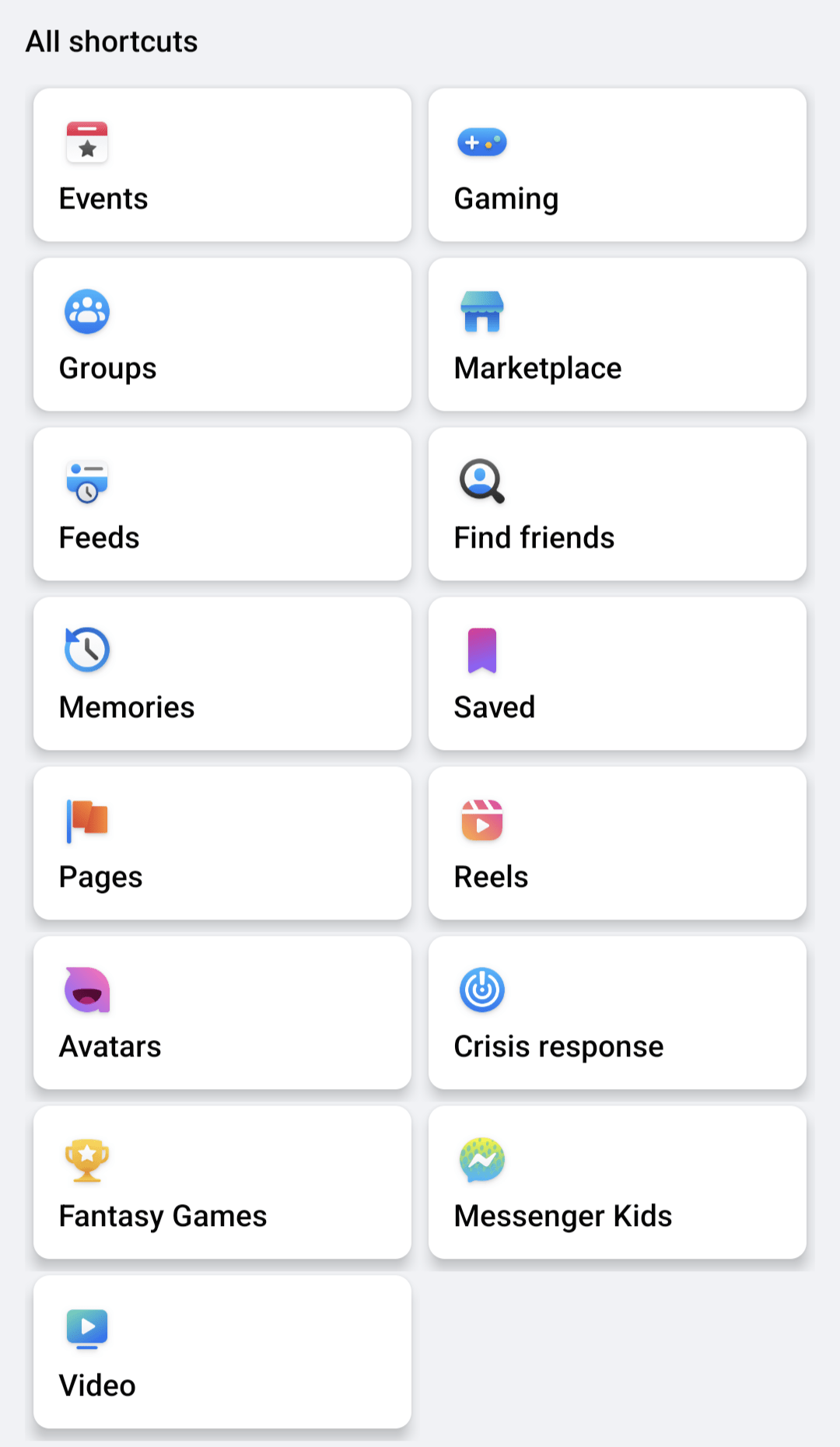Open Saved items

tap(617, 674)
